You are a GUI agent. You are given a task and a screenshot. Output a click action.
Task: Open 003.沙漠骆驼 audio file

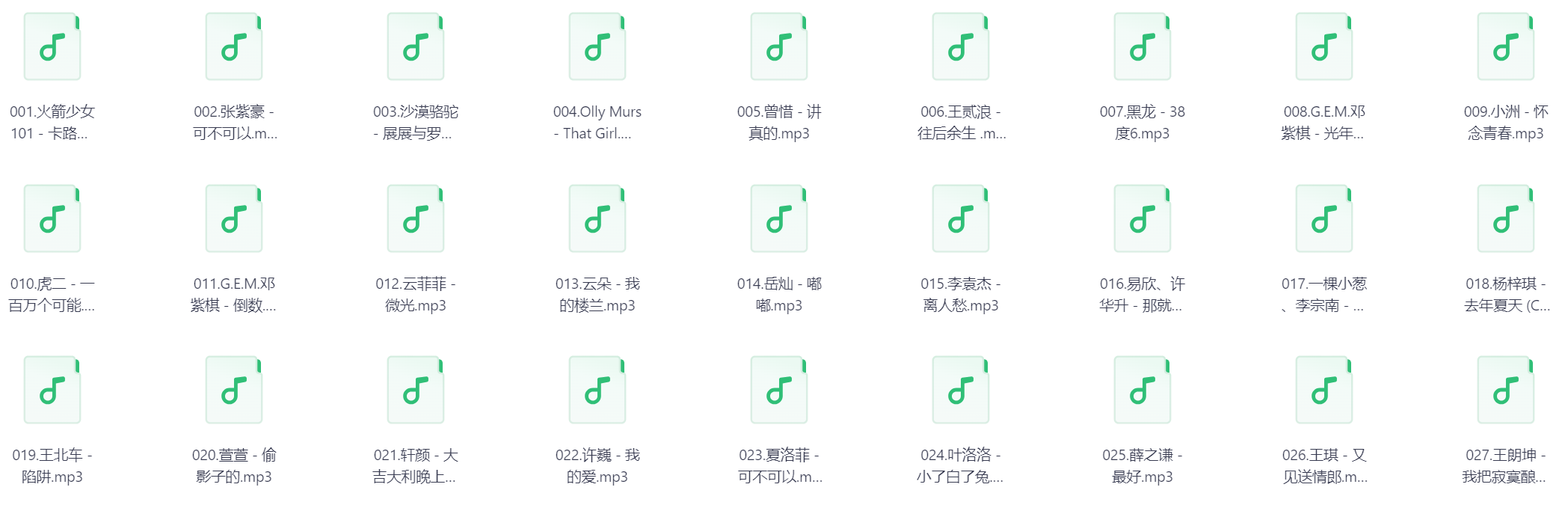pos(416,47)
